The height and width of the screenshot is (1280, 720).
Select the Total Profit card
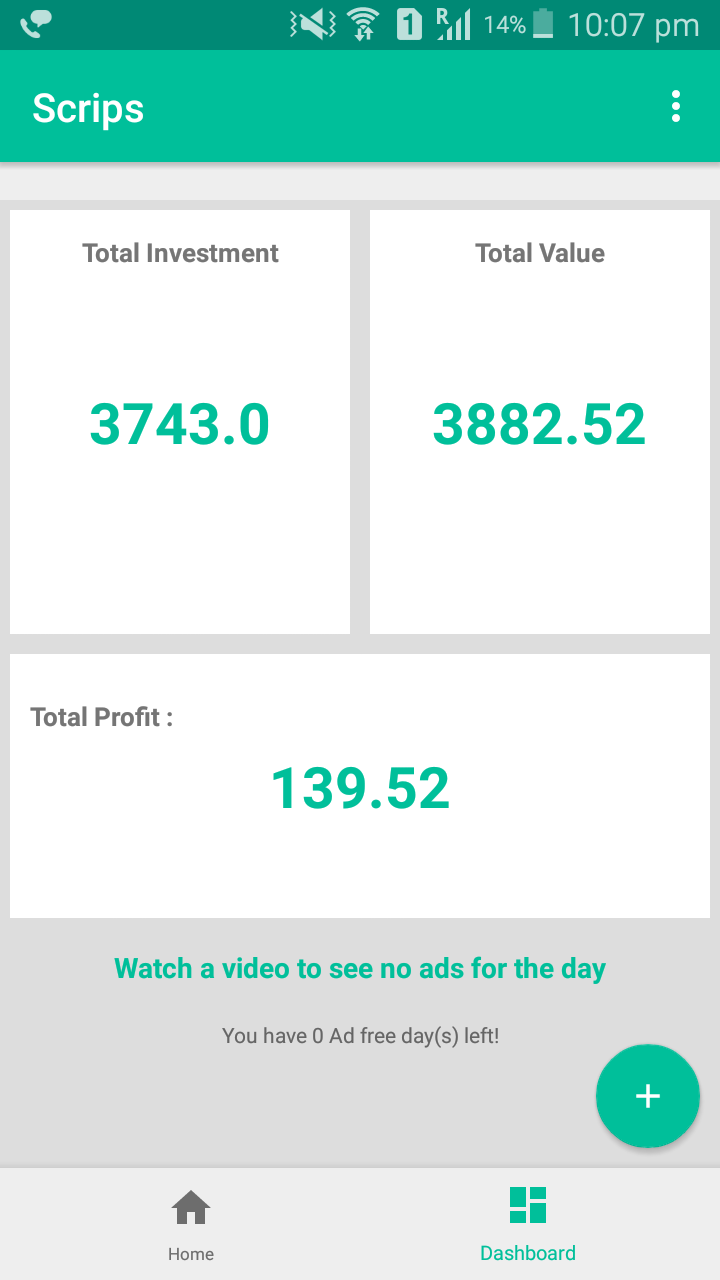[359, 785]
